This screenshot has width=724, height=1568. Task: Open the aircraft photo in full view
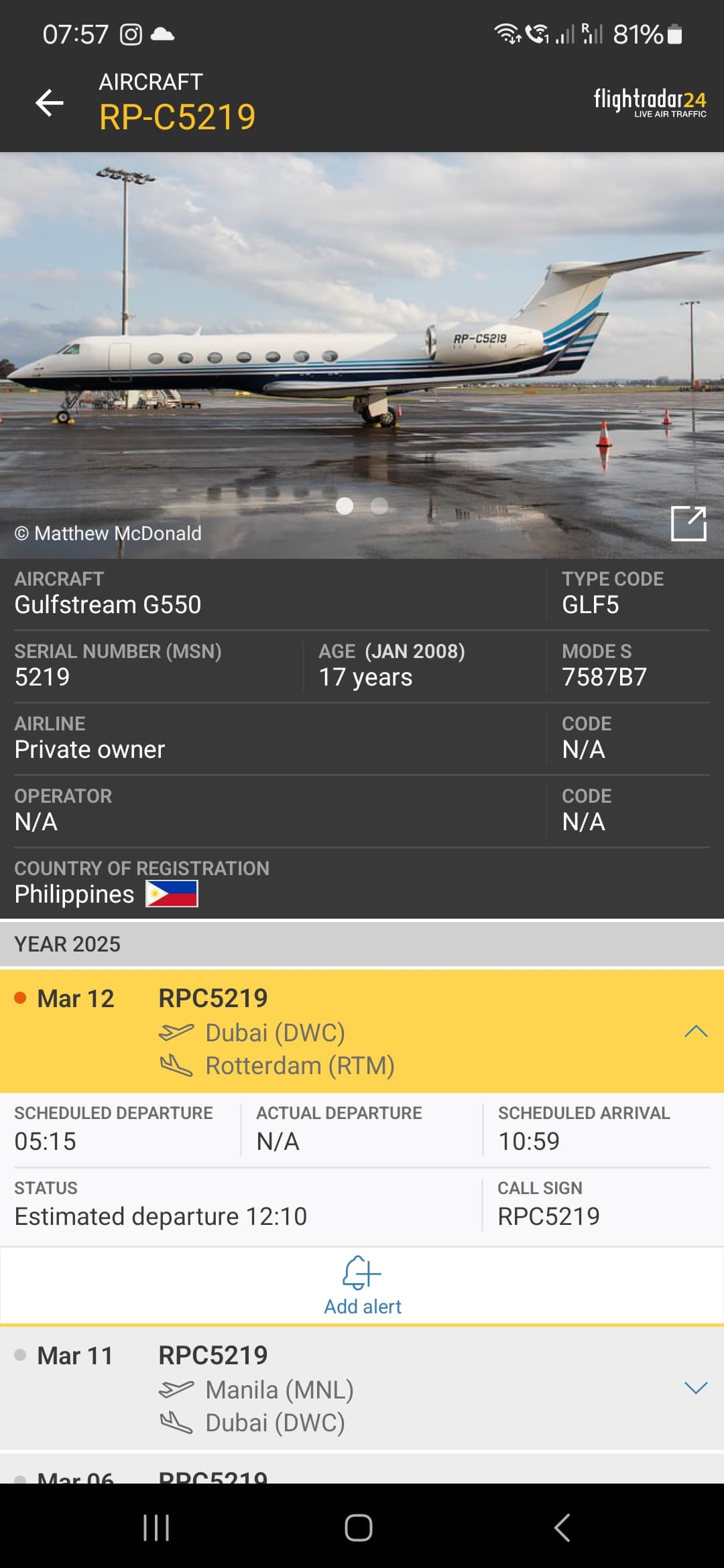[x=688, y=523]
